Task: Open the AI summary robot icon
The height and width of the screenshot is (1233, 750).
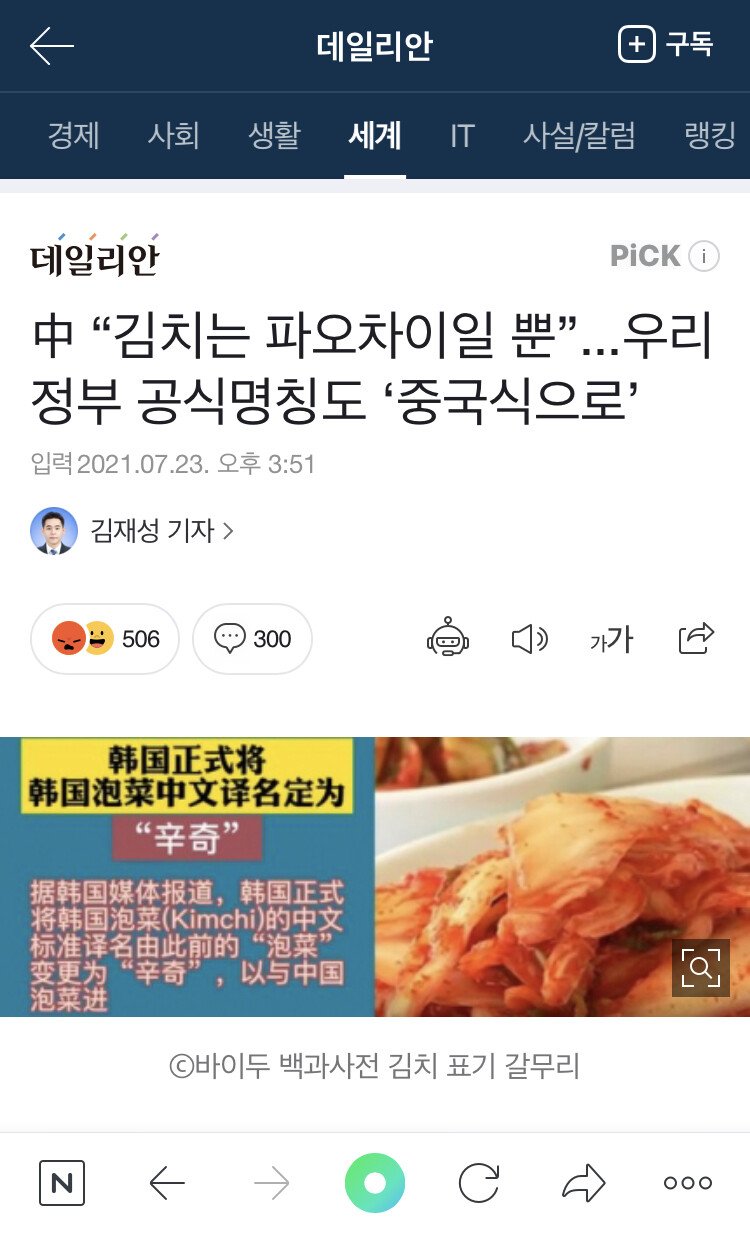Action: click(447, 638)
